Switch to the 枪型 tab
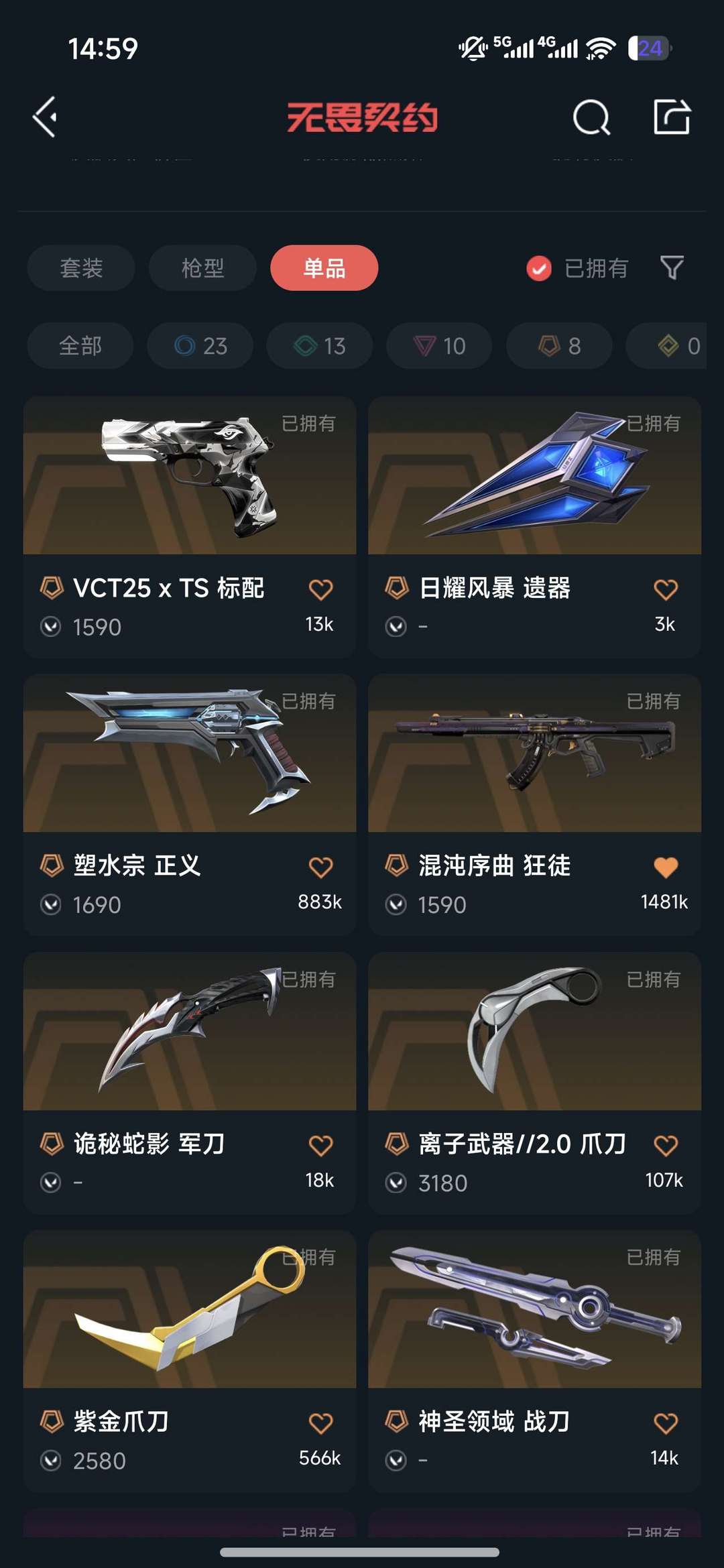 click(x=202, y=268)
